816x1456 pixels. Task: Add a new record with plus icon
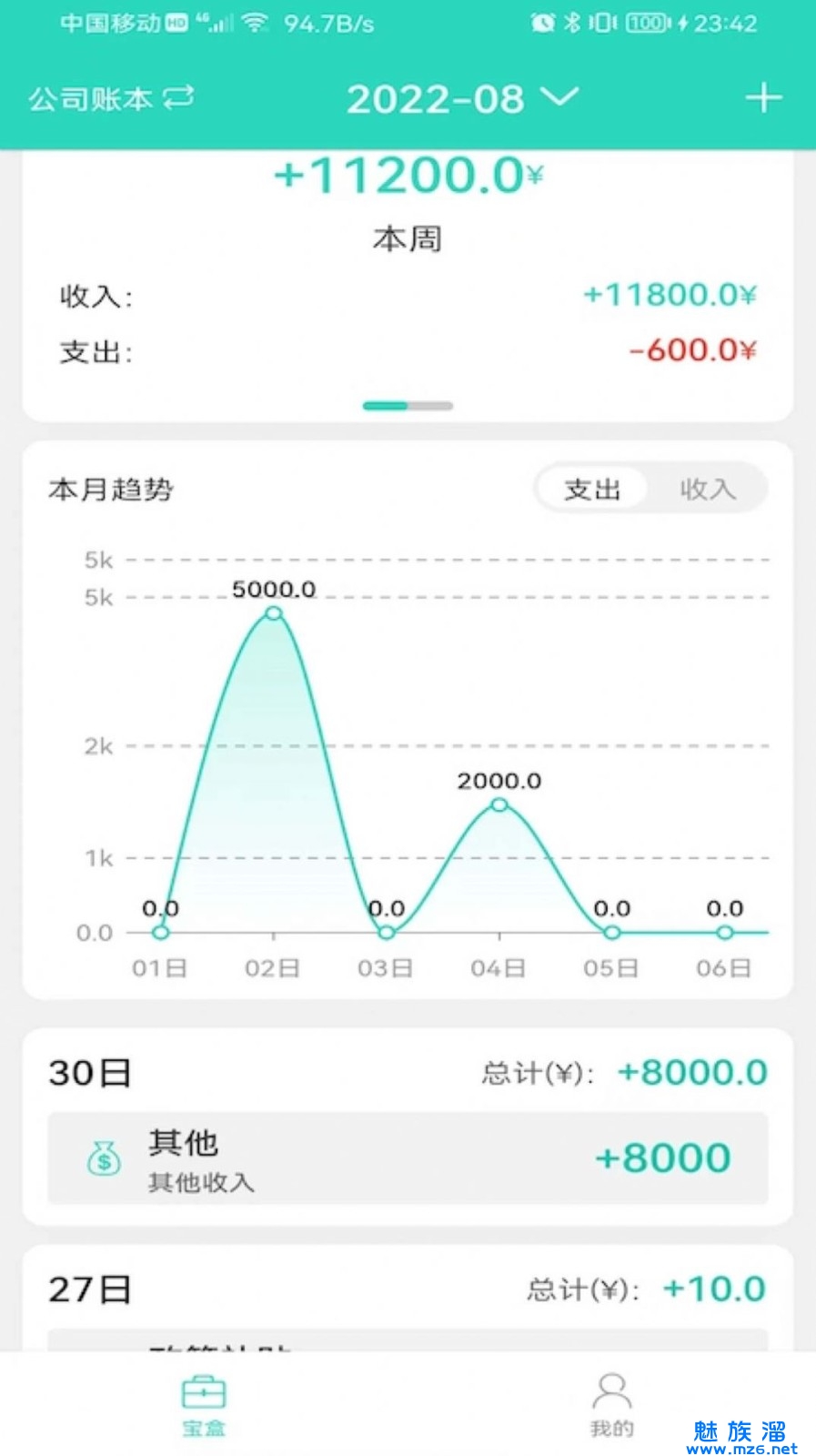click(x=763, y=98)
